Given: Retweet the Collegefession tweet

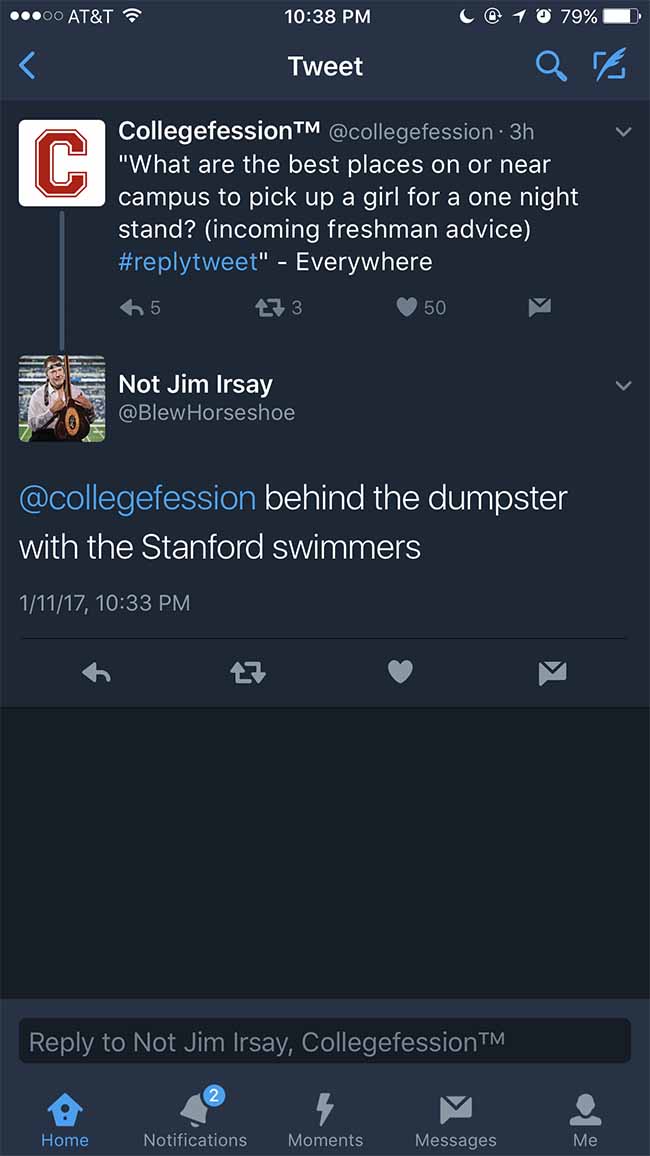Looking at the screenshot, I should coord(279,307).
